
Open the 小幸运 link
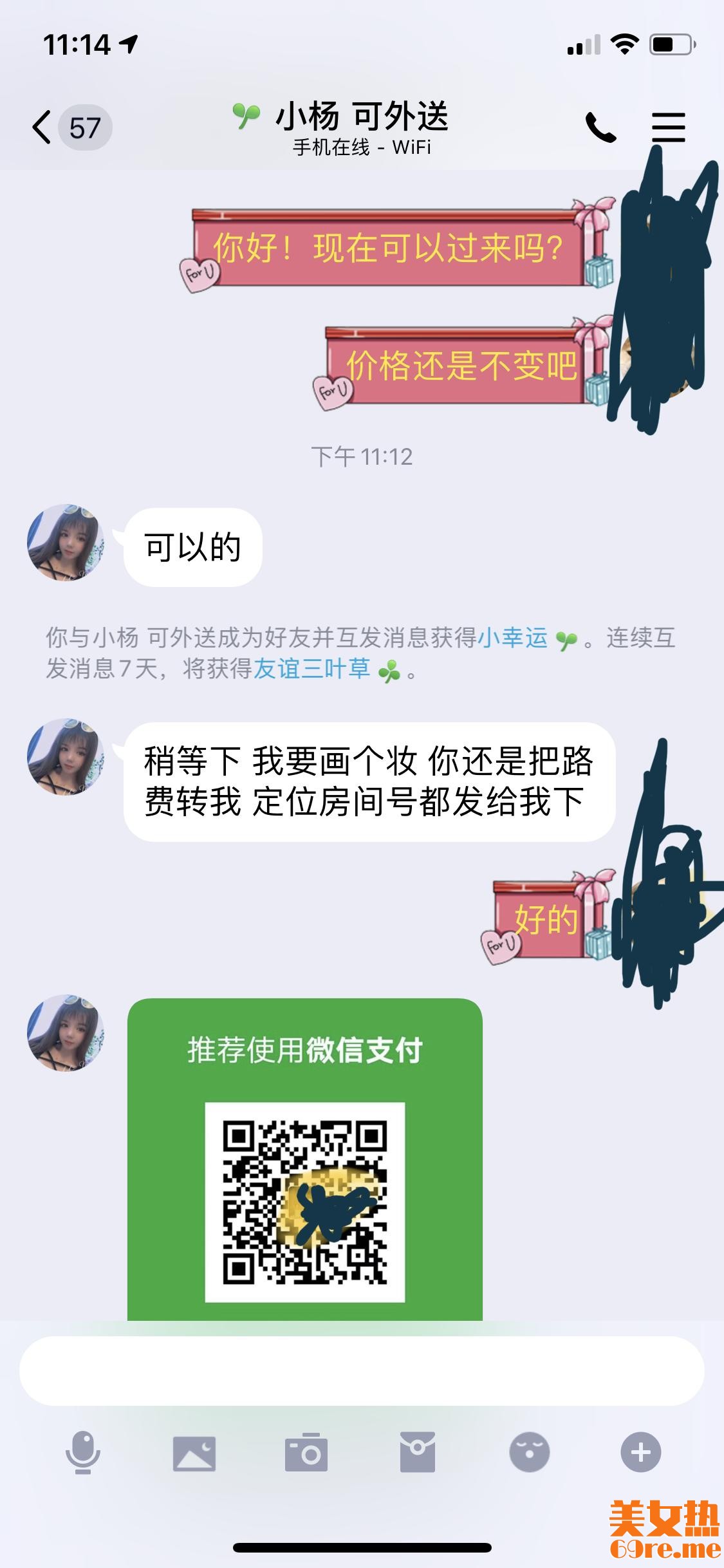513,638
